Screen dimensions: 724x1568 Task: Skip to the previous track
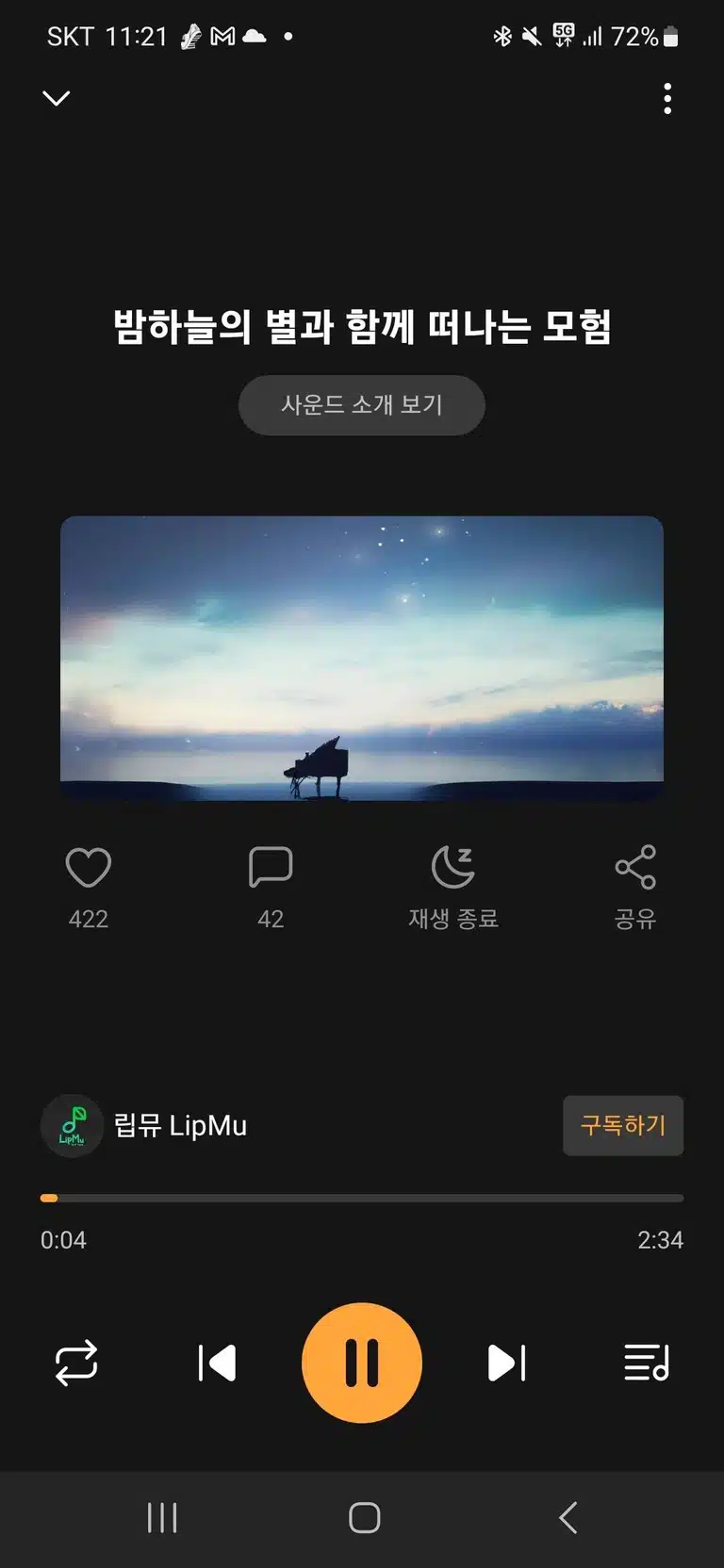coord(217,1363)
